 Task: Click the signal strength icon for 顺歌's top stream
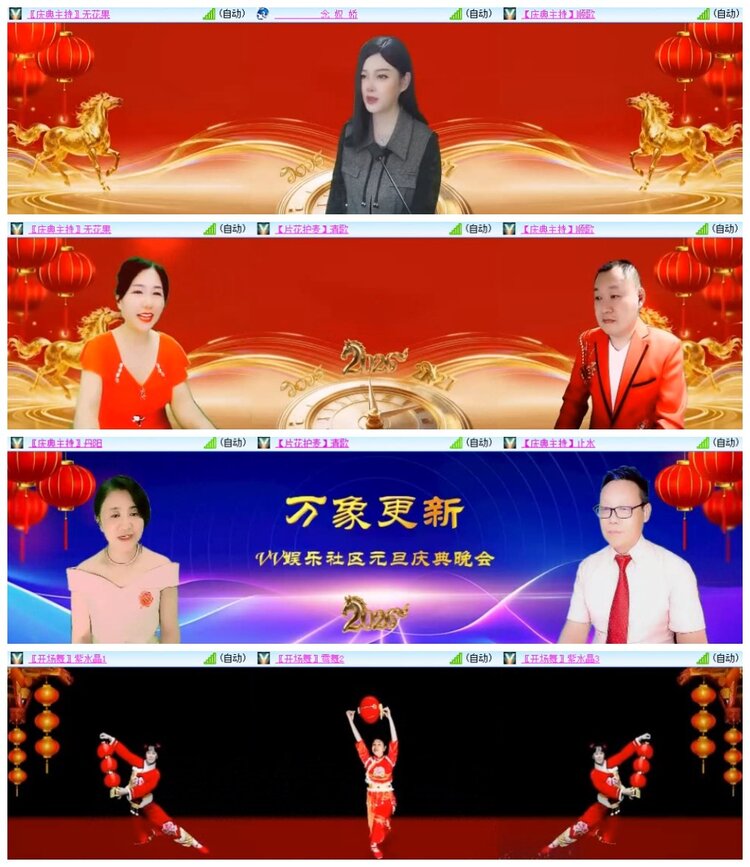click(x=702, y=13)
